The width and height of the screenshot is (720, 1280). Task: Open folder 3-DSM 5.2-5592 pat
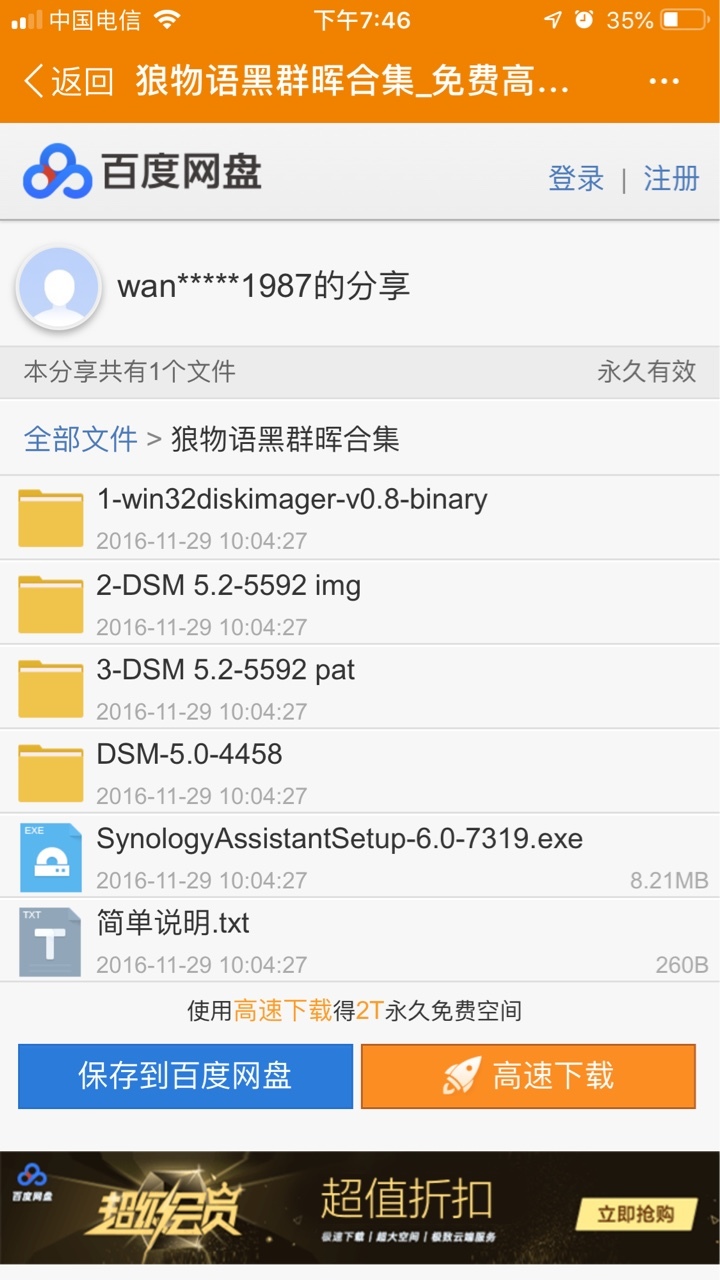point(360,686)
